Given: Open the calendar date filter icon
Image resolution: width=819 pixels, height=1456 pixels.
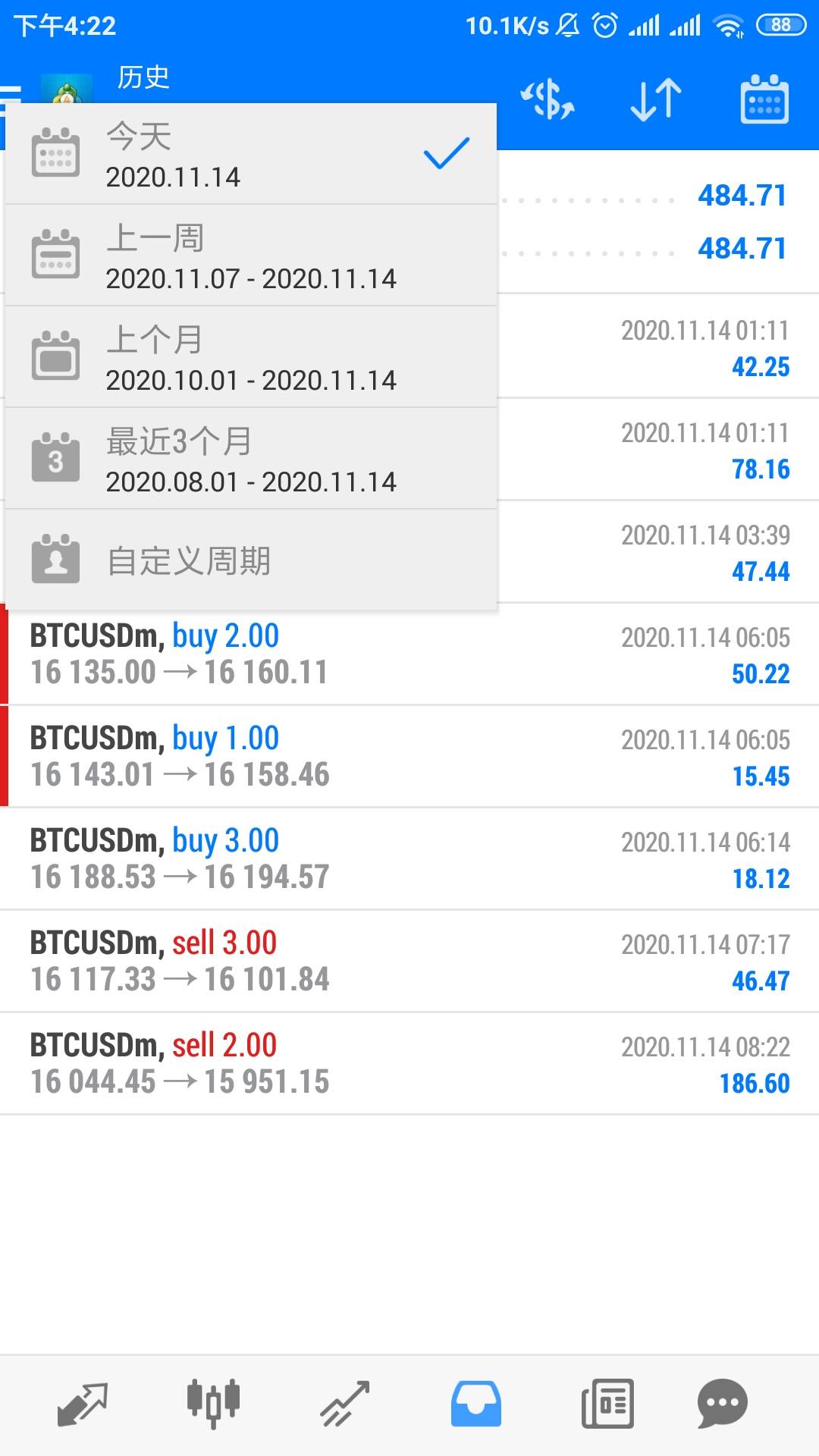Looking at the screenshot, I should click(x=763, y=99).
